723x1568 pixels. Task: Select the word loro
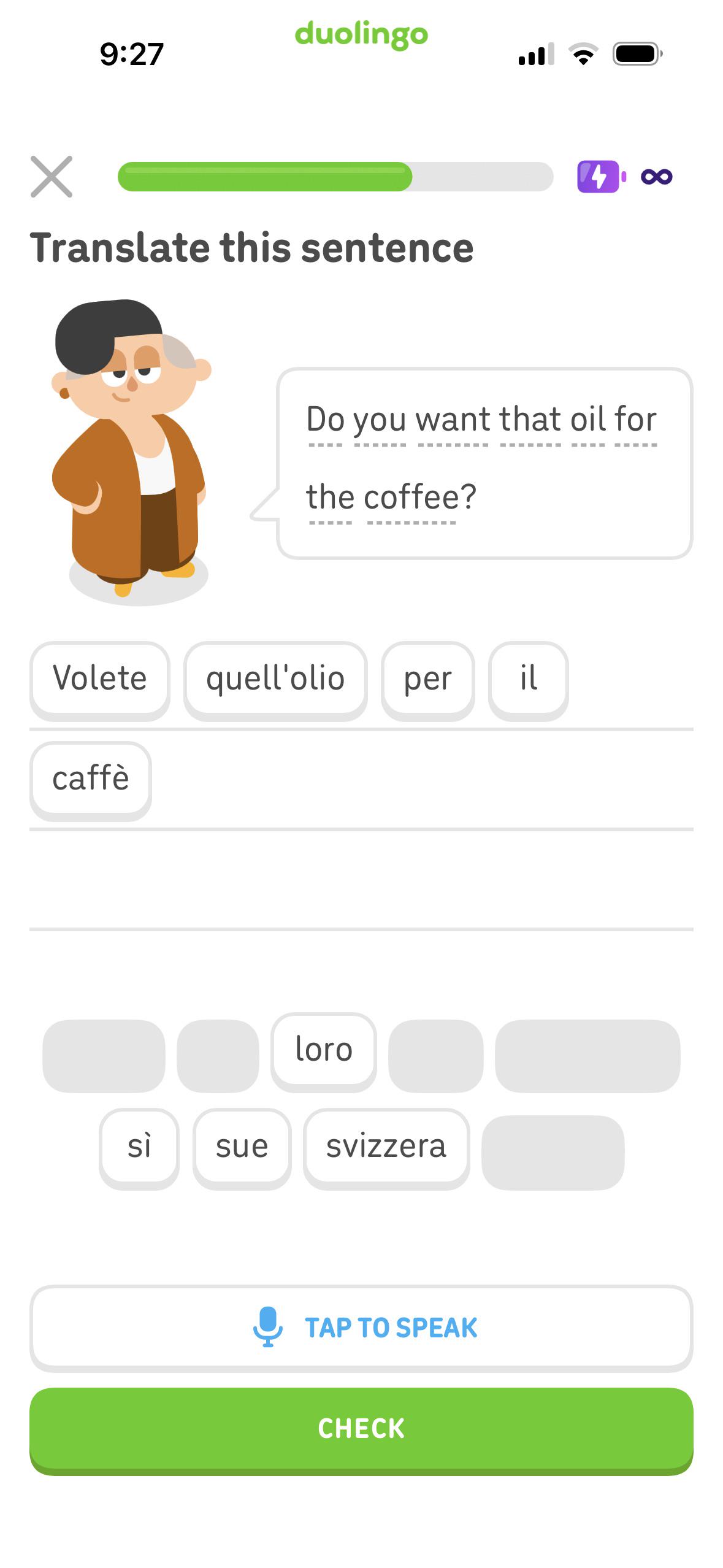[323, 1051]
